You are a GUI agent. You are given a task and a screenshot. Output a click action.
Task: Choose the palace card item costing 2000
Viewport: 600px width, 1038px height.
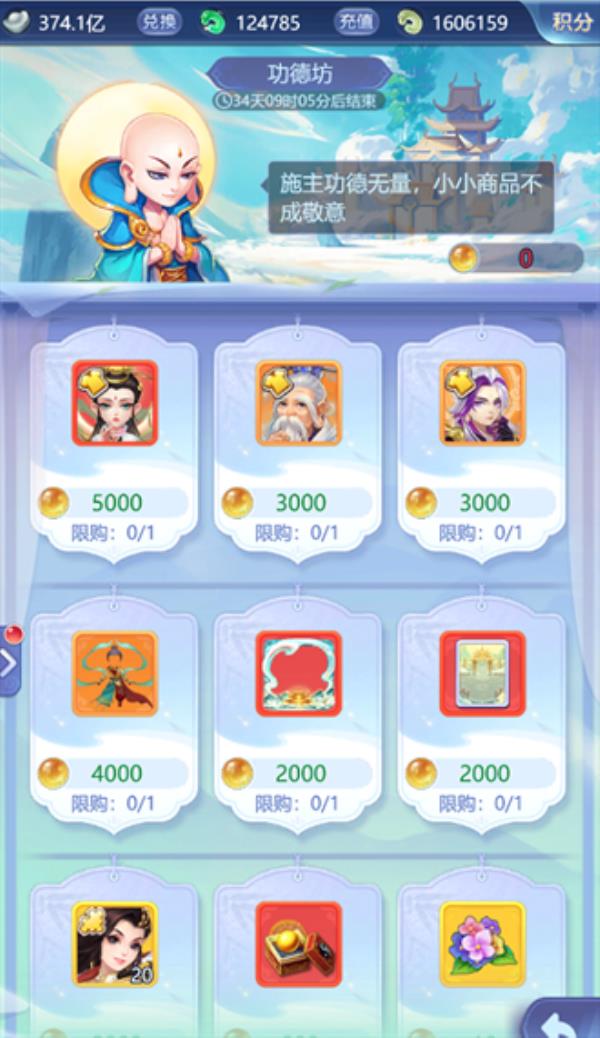tap(482, 673)
